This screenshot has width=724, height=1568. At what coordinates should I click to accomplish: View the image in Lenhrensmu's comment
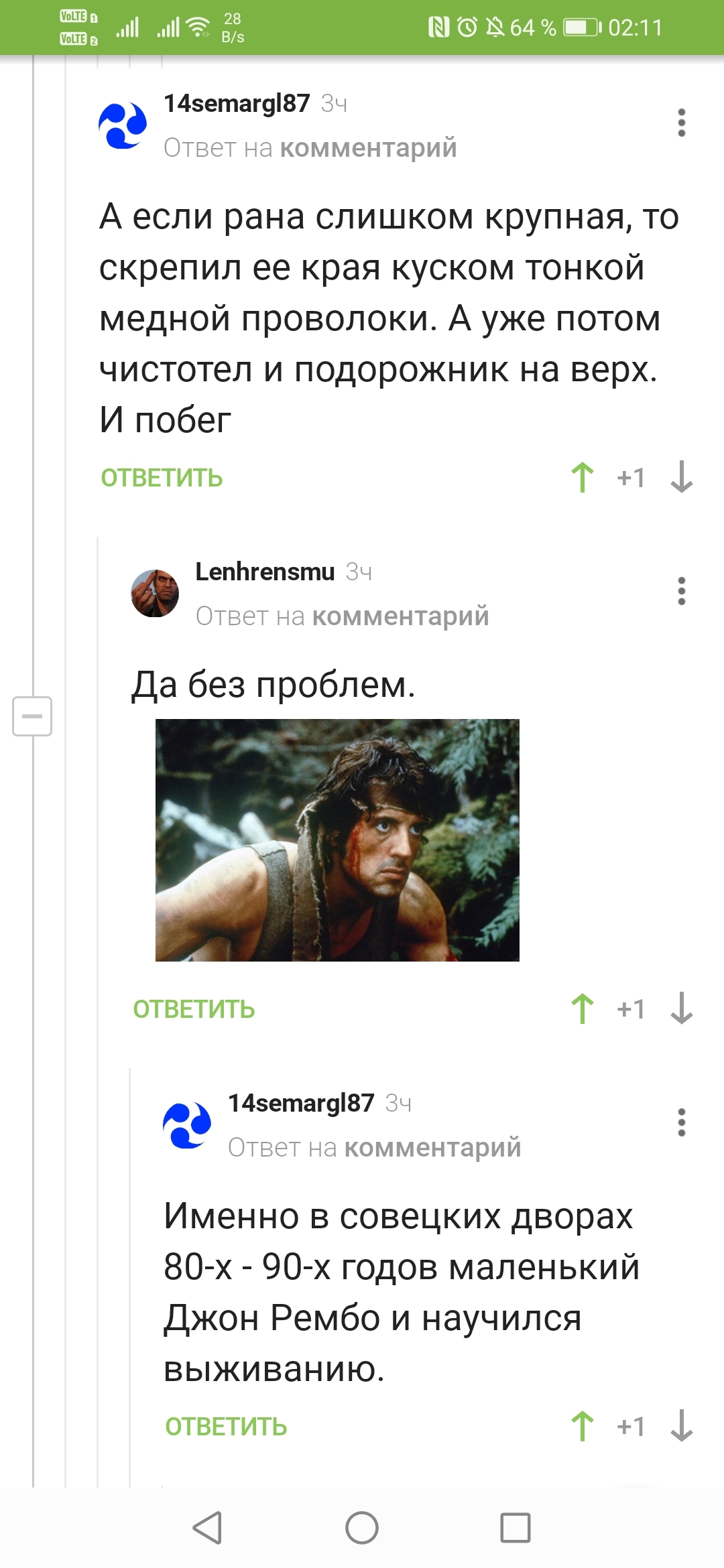click(337, 840)
